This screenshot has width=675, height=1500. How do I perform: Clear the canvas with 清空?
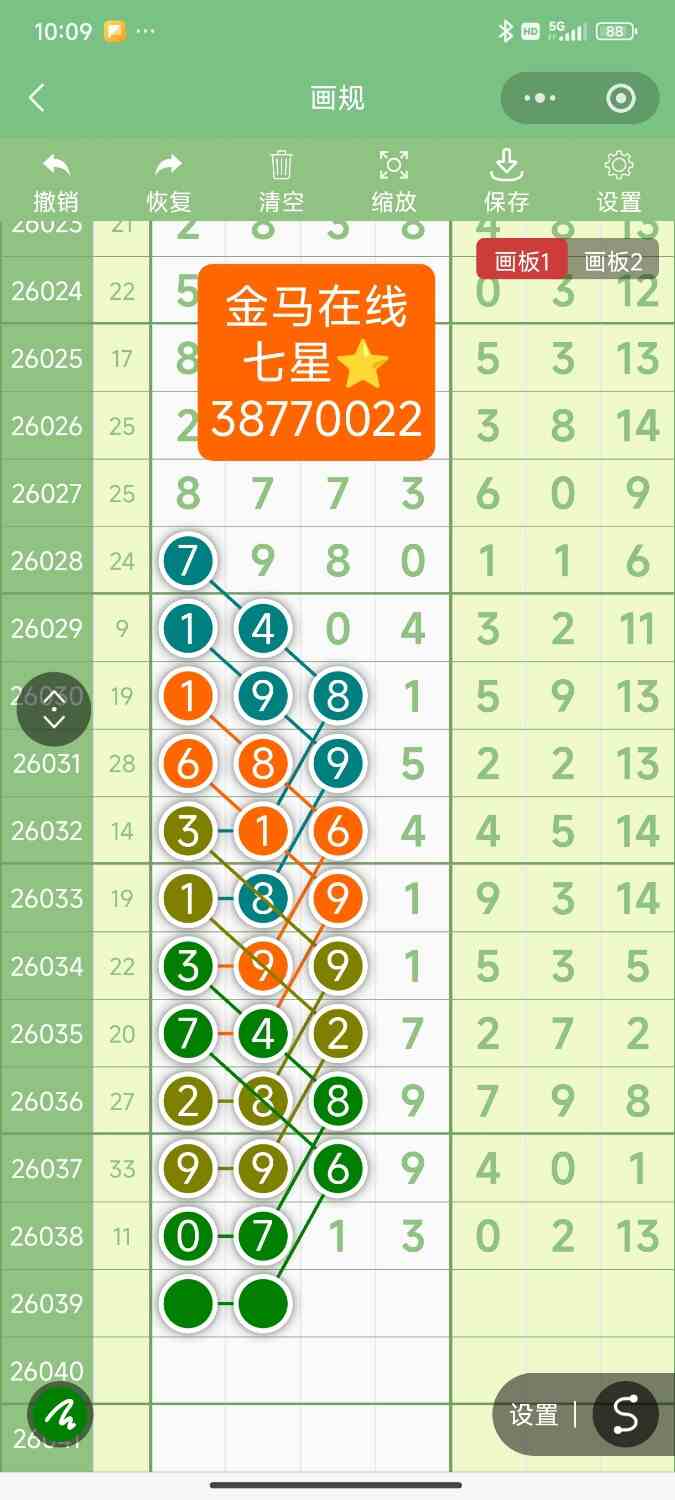(x=281, y=181)
